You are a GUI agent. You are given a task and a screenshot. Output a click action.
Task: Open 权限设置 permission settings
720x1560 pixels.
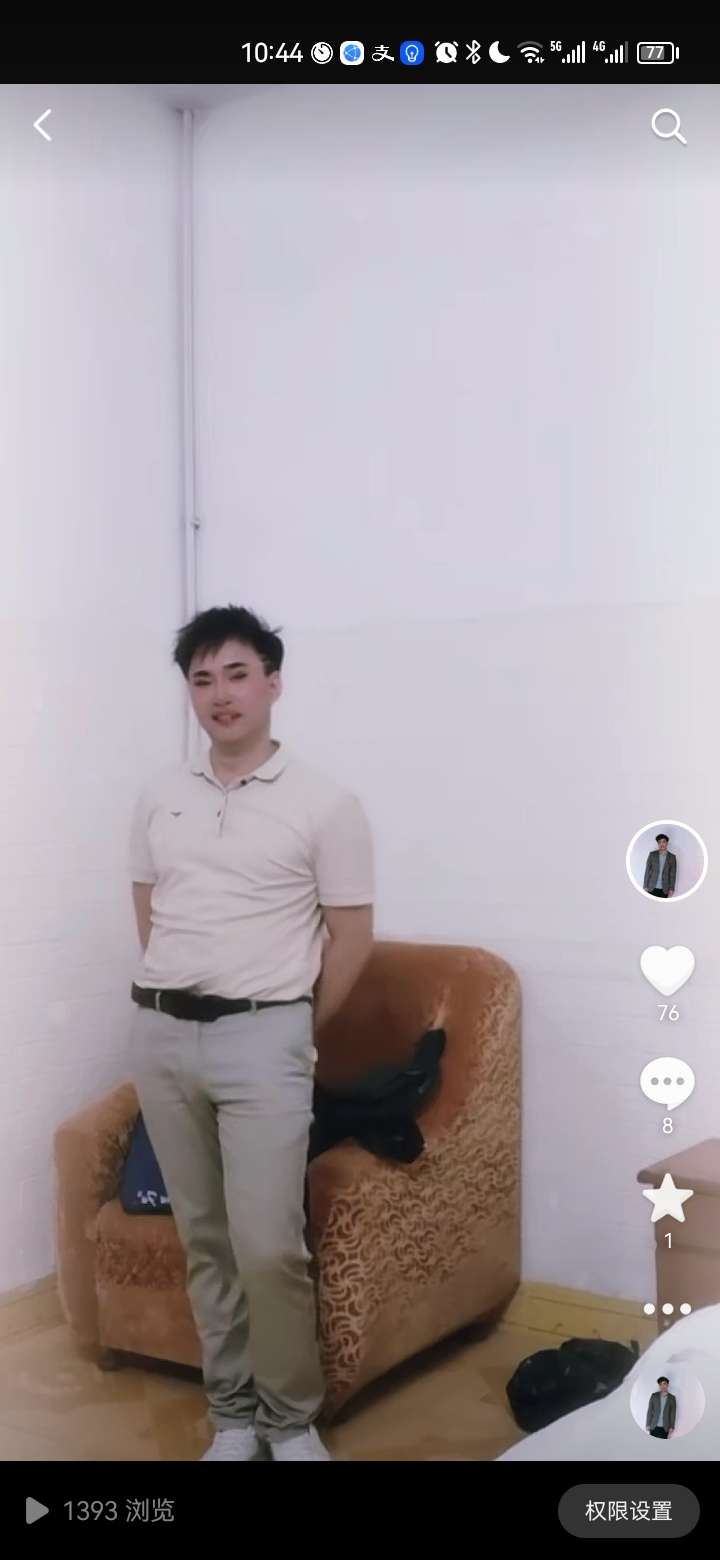[x=628, y=1511]
